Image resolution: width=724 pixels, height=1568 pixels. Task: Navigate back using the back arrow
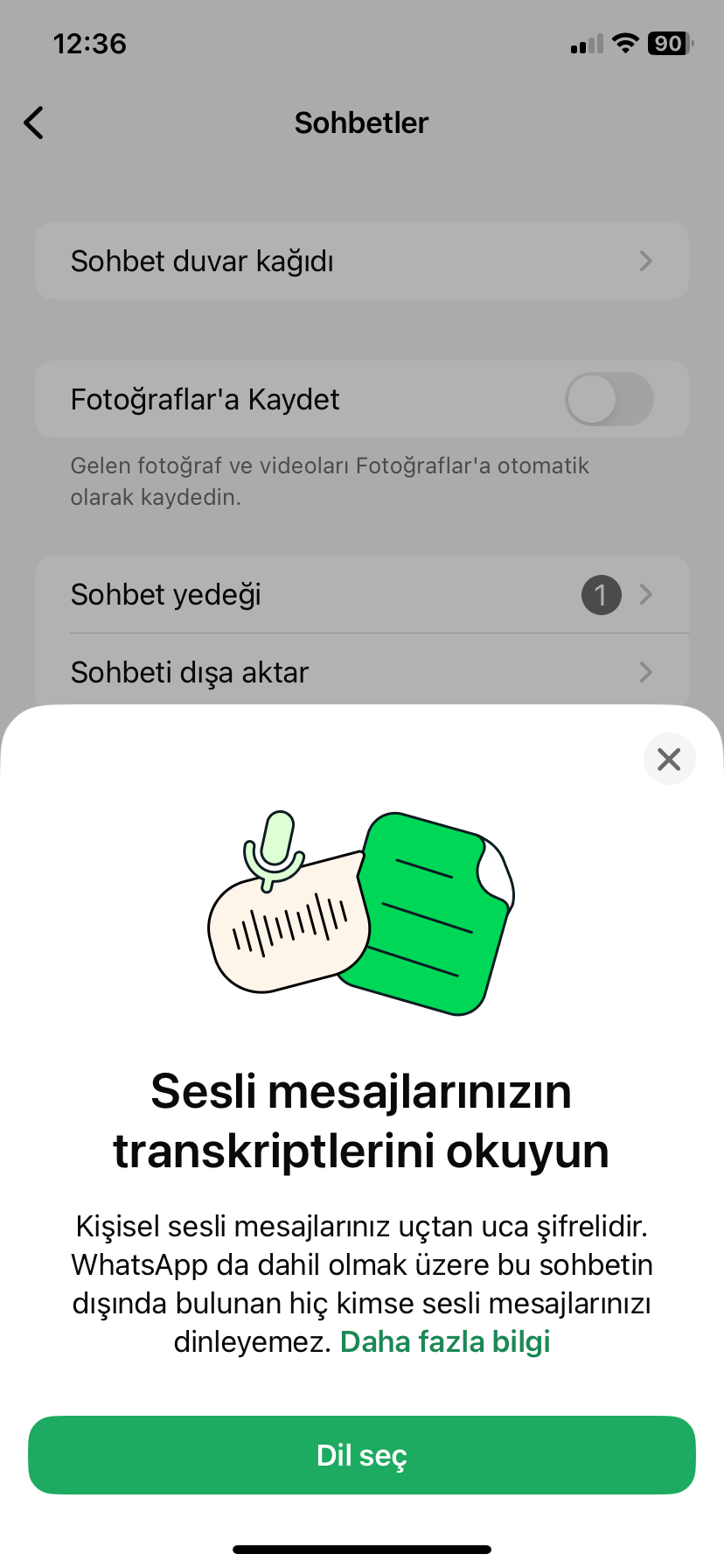[x=34, y=122]
